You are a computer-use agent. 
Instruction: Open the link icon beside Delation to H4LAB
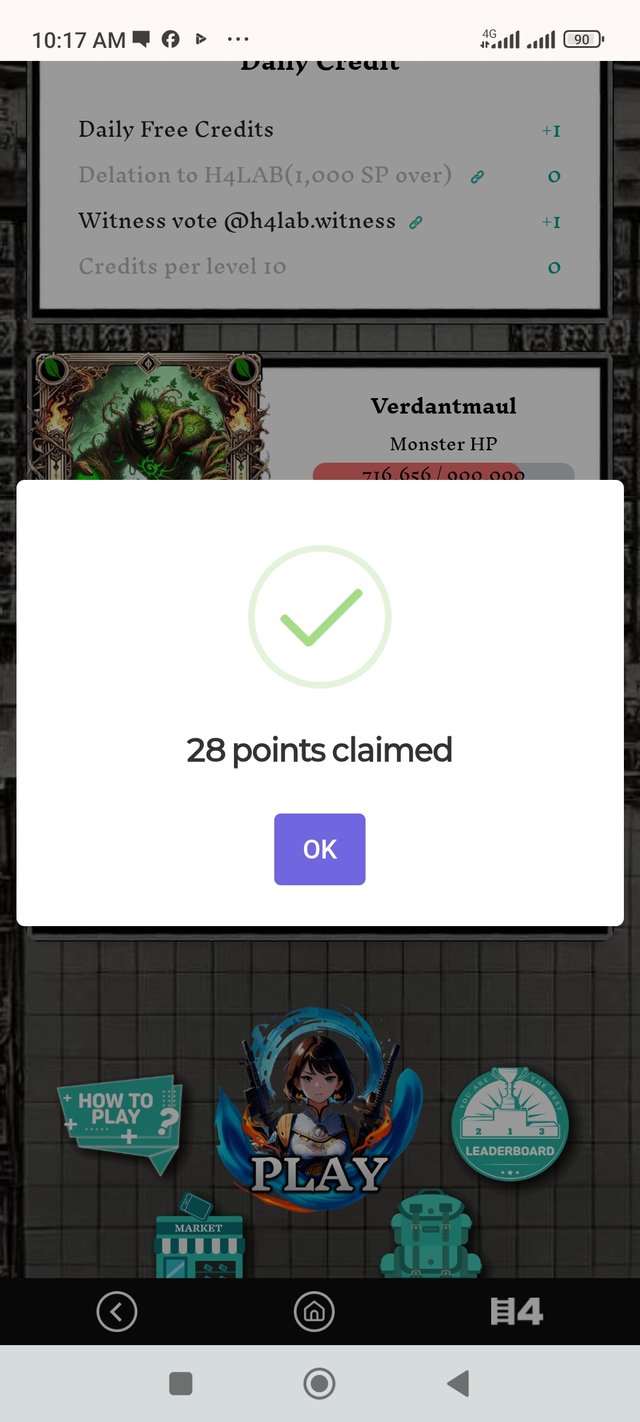(477, 177)
